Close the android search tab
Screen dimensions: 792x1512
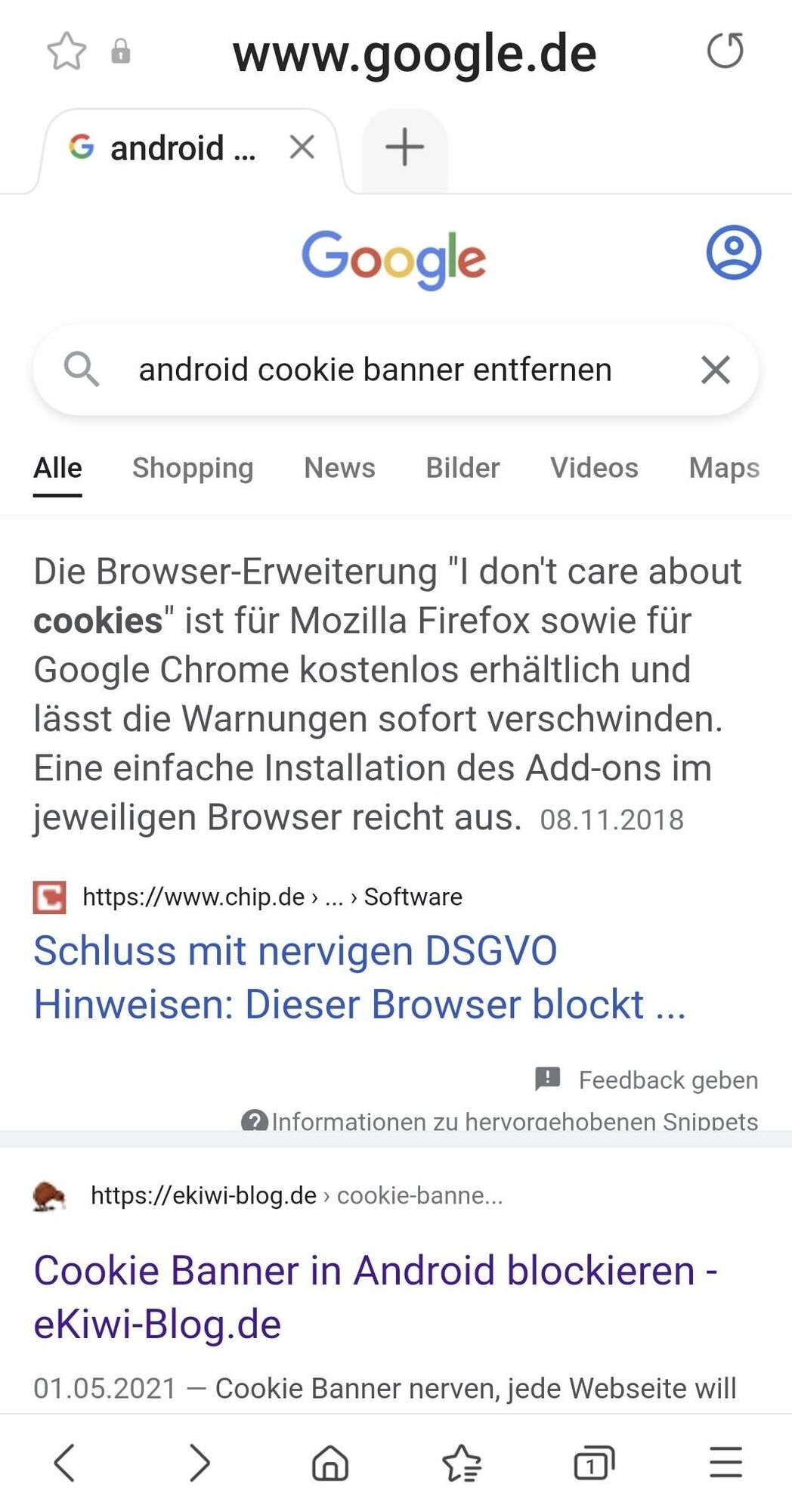[302, 147]
